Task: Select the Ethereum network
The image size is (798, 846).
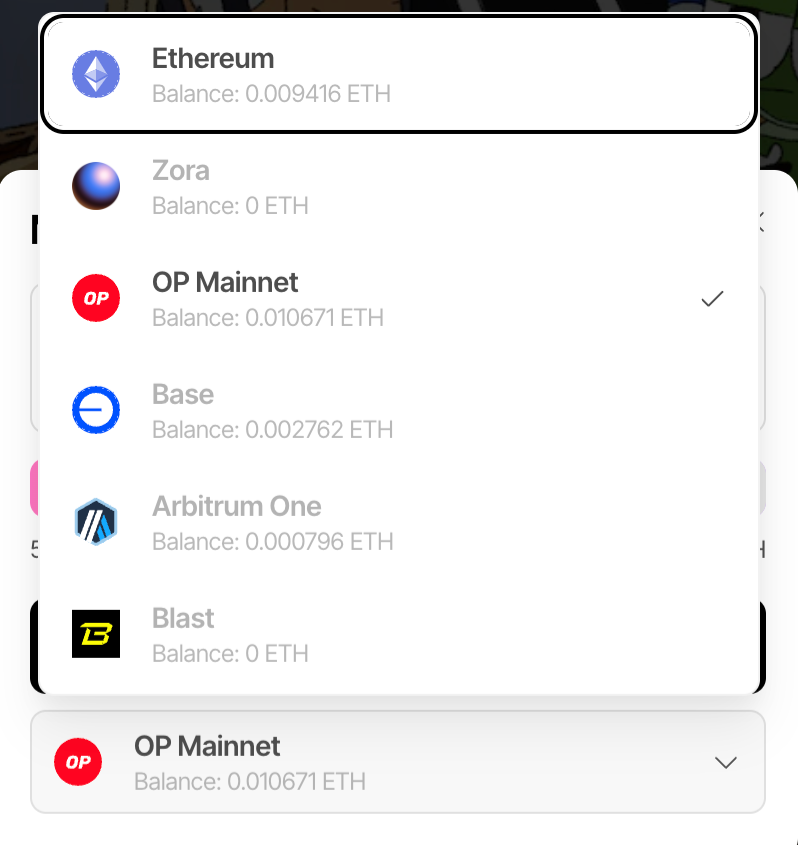Action: [396, 75]
